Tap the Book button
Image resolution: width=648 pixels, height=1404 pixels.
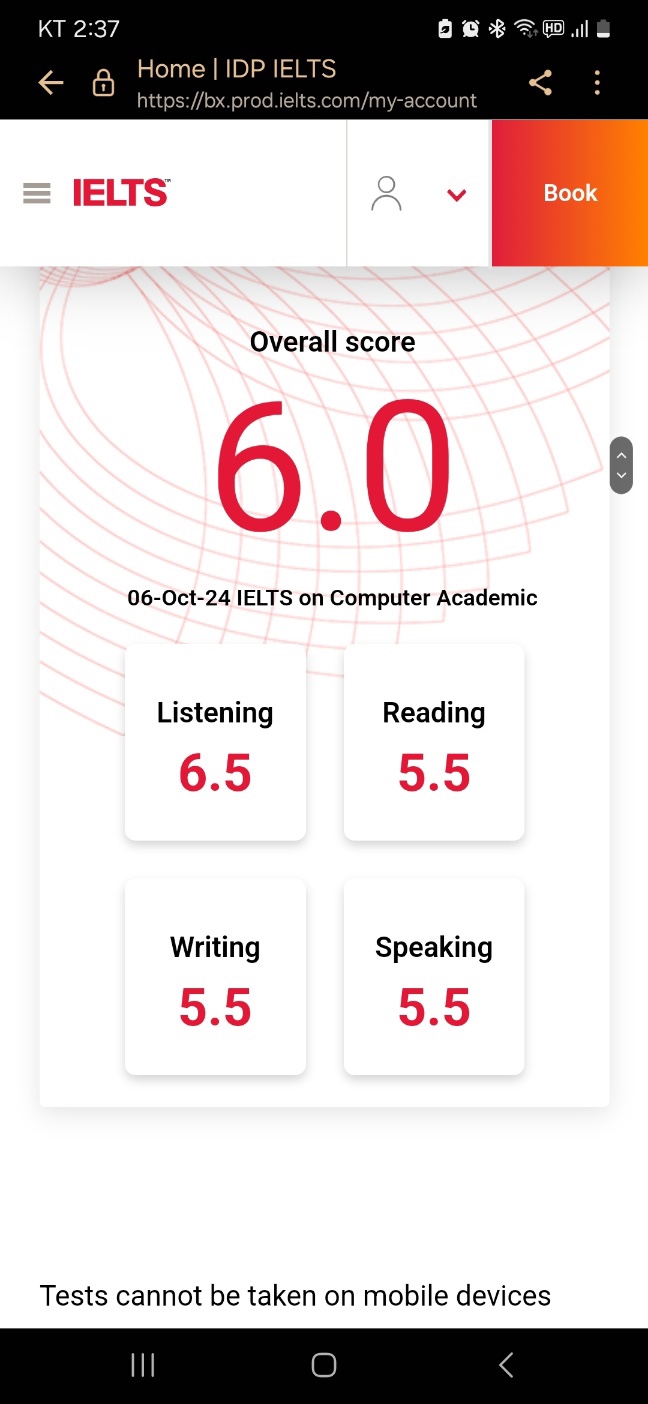tap(570, 193)
